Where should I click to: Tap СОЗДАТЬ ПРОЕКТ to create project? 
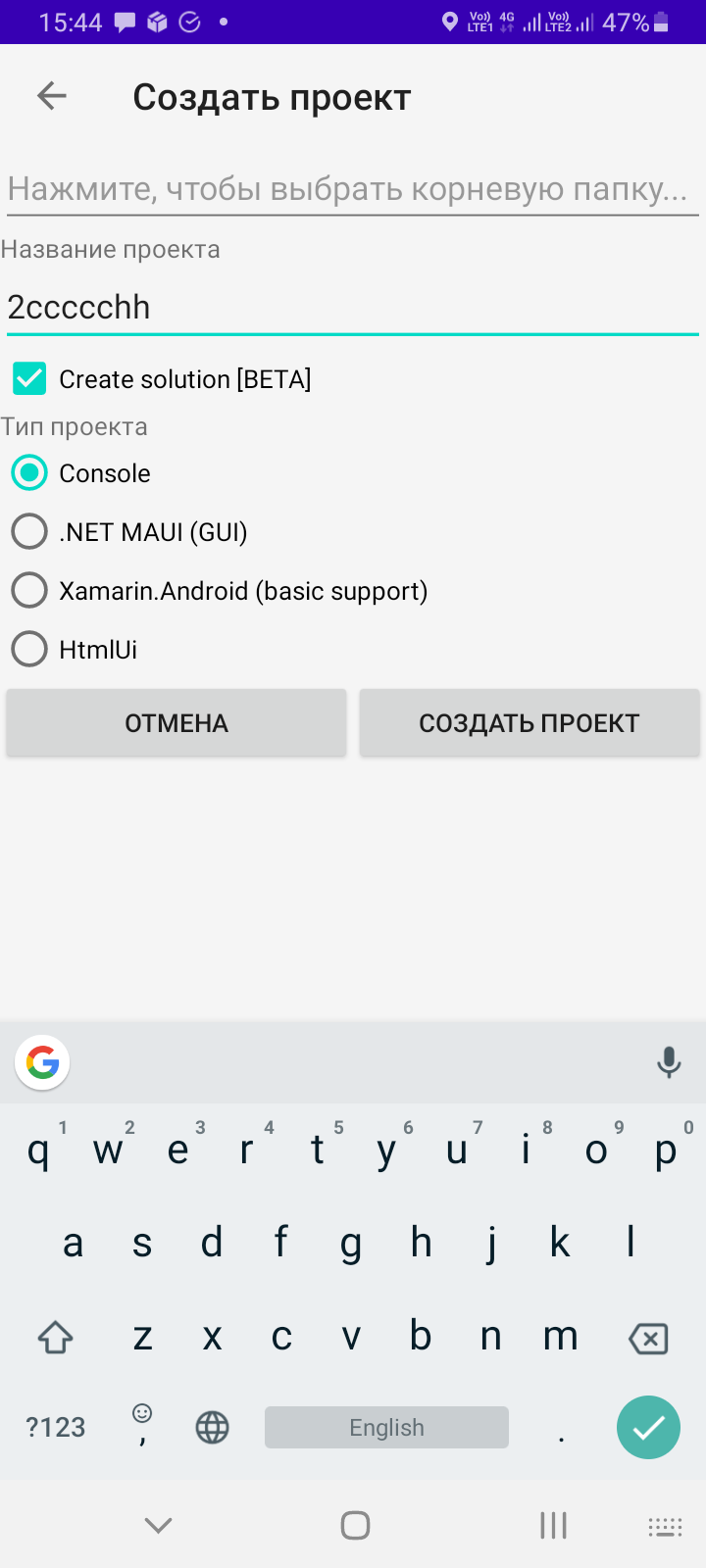(529, 723)
